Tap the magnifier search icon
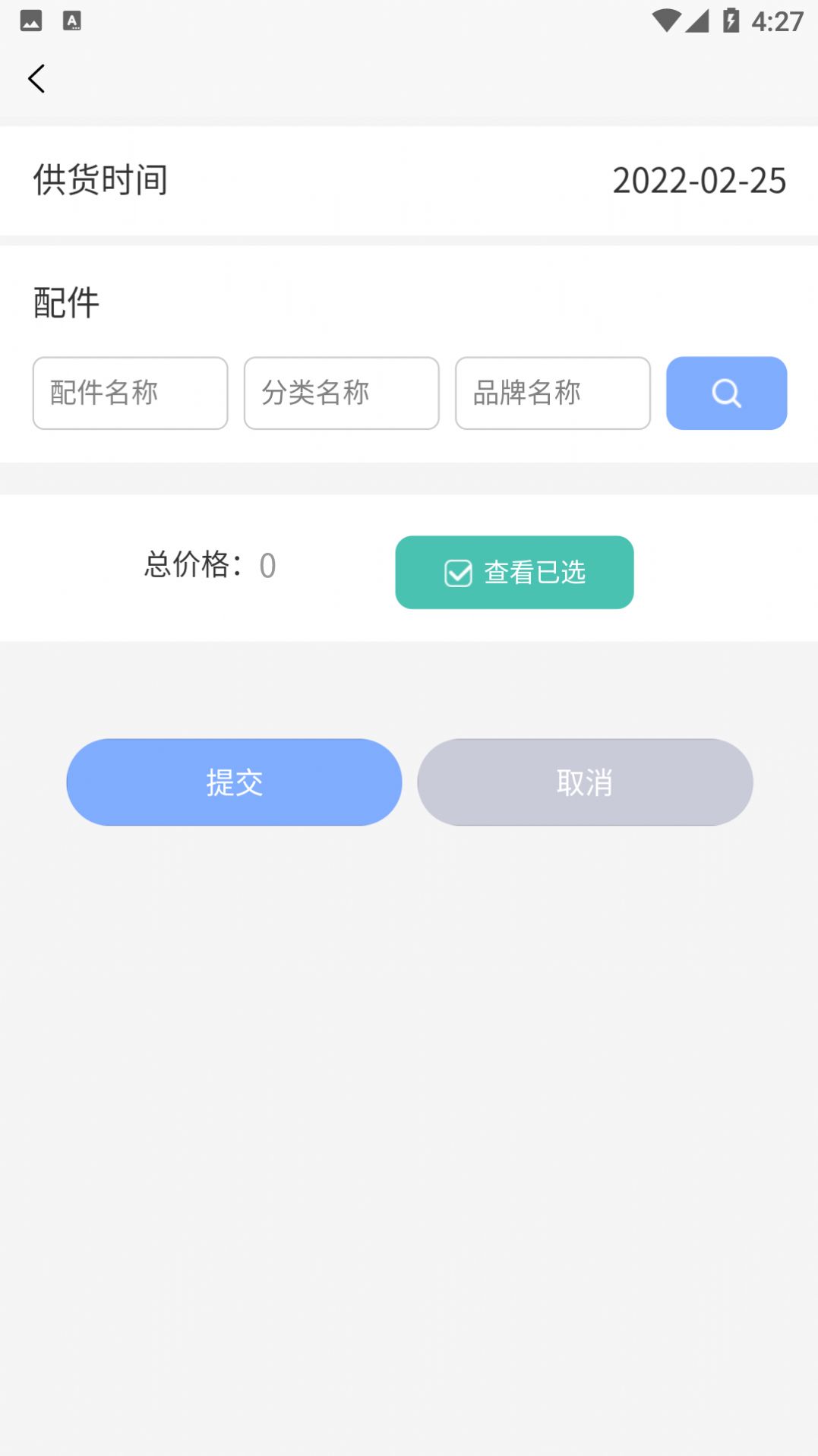This screenshot has width=818, height=1456. click(725, 393)
